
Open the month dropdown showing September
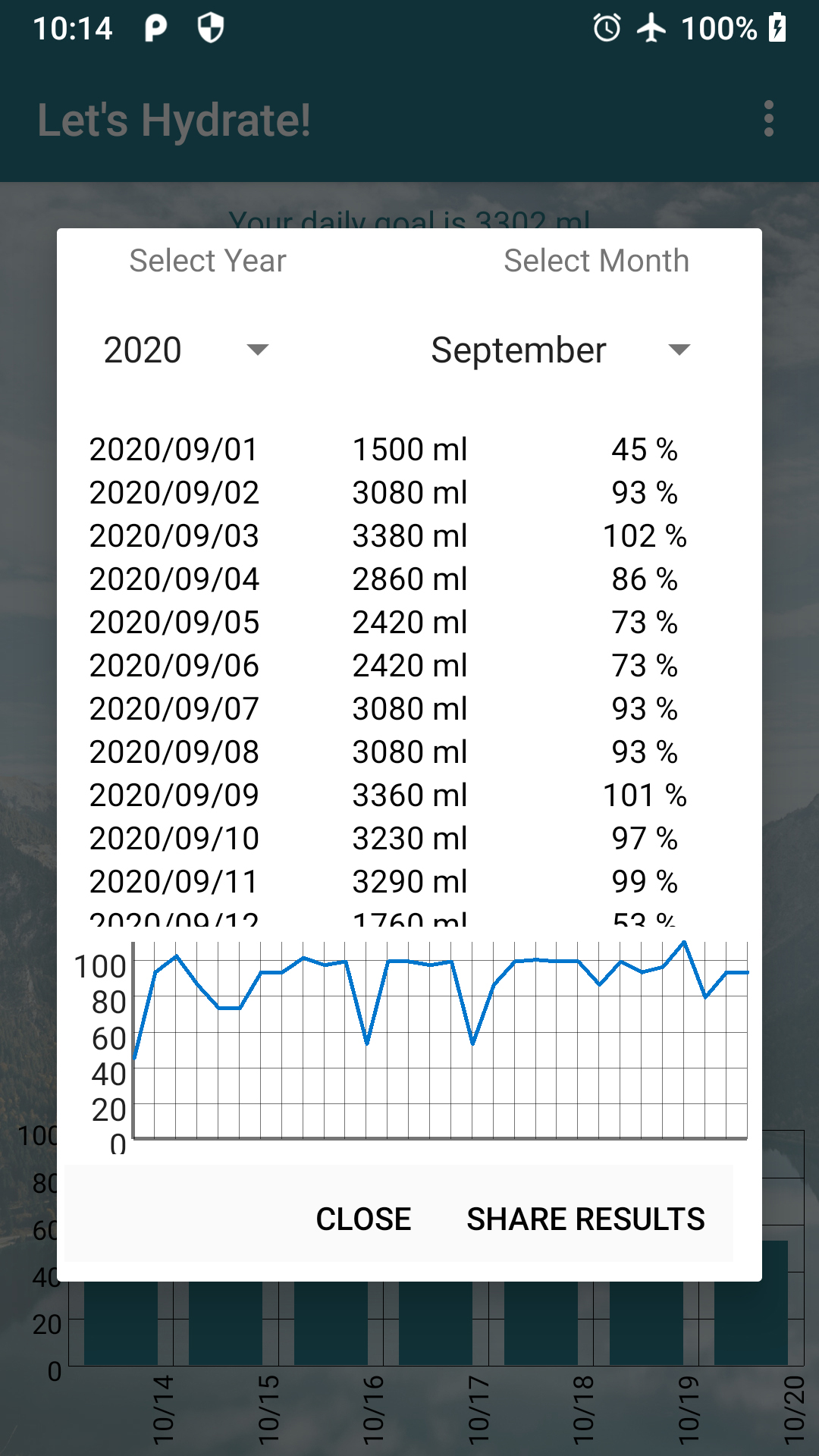coord(560,350)
